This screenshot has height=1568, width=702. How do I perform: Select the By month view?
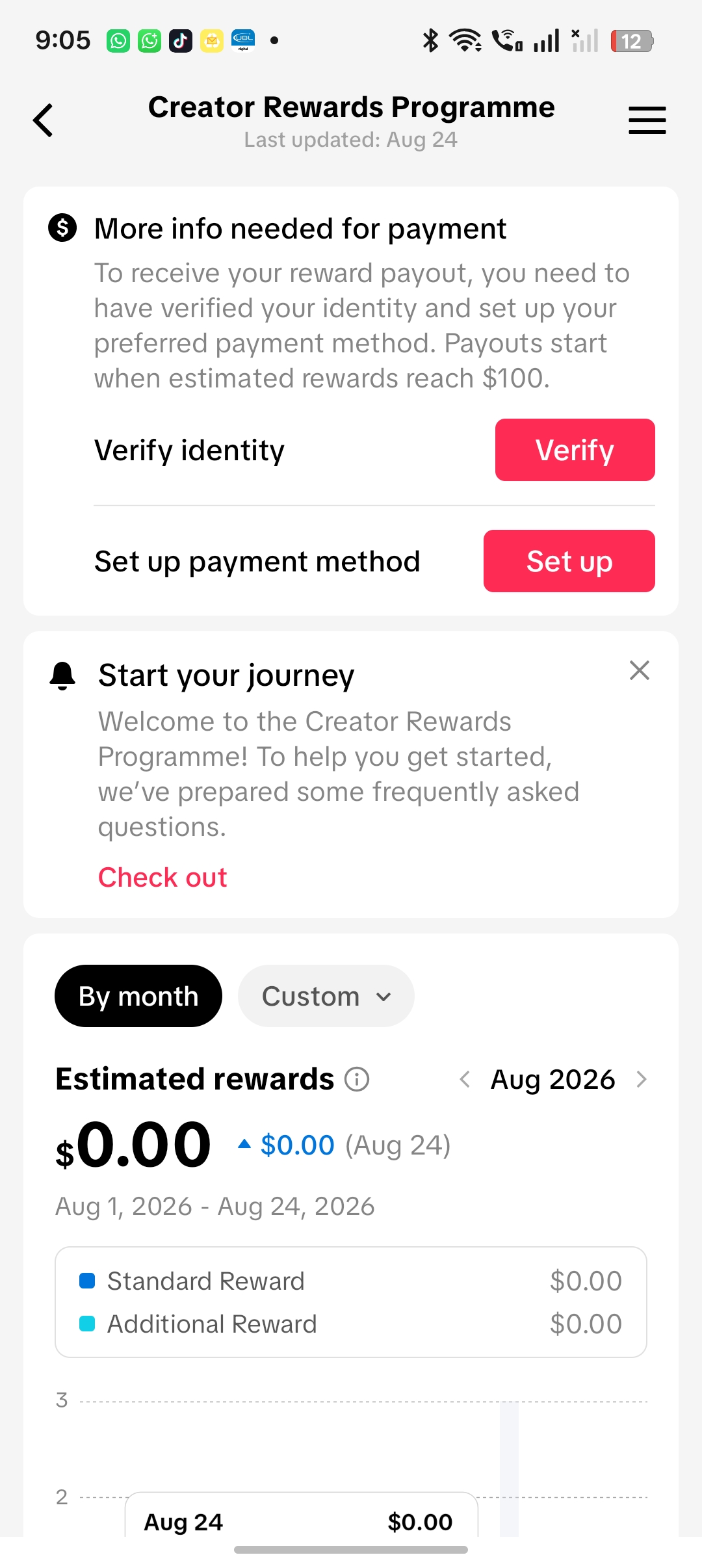point(138,996)
